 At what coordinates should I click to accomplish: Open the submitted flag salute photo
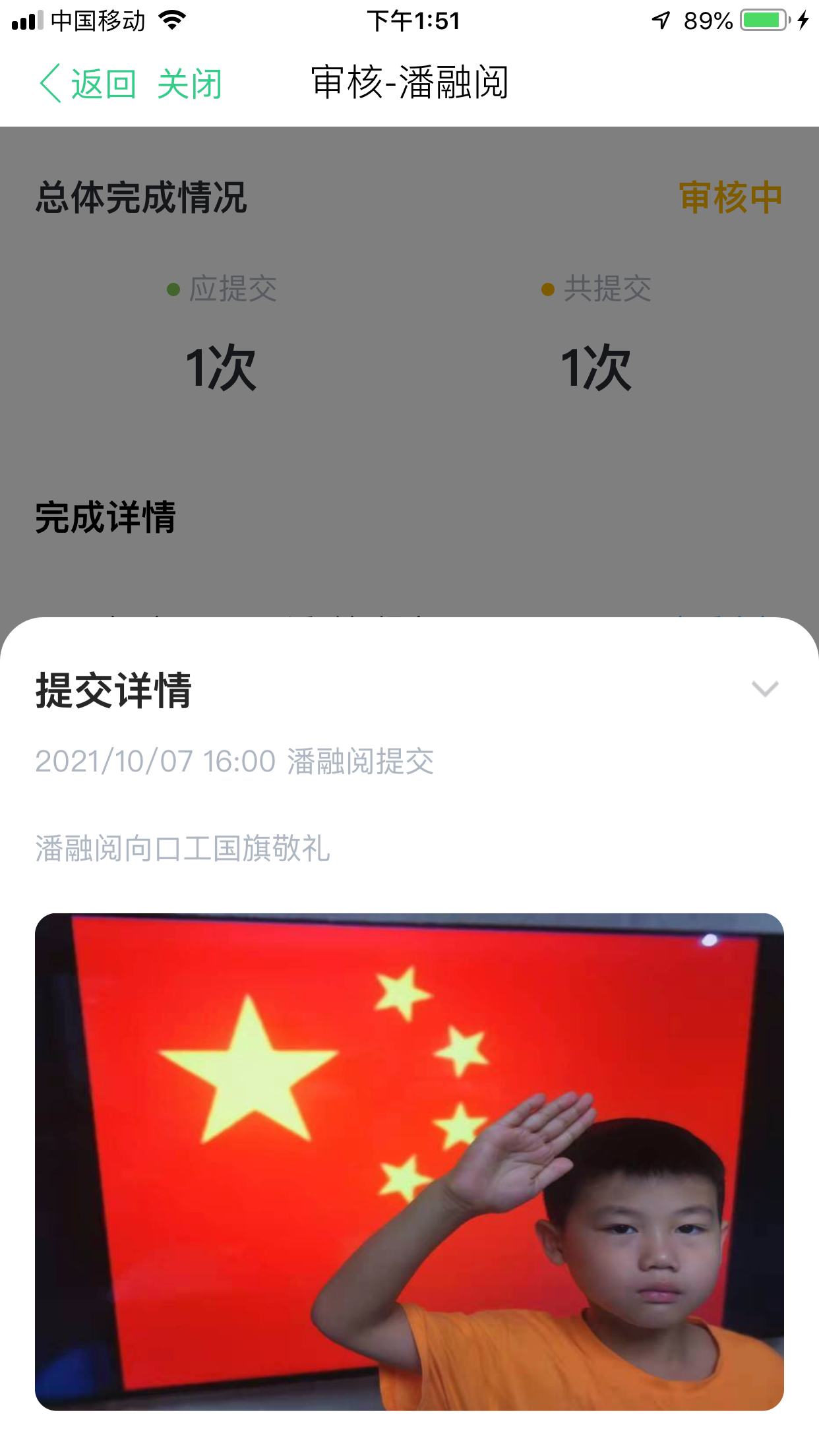pos(409,1161)
